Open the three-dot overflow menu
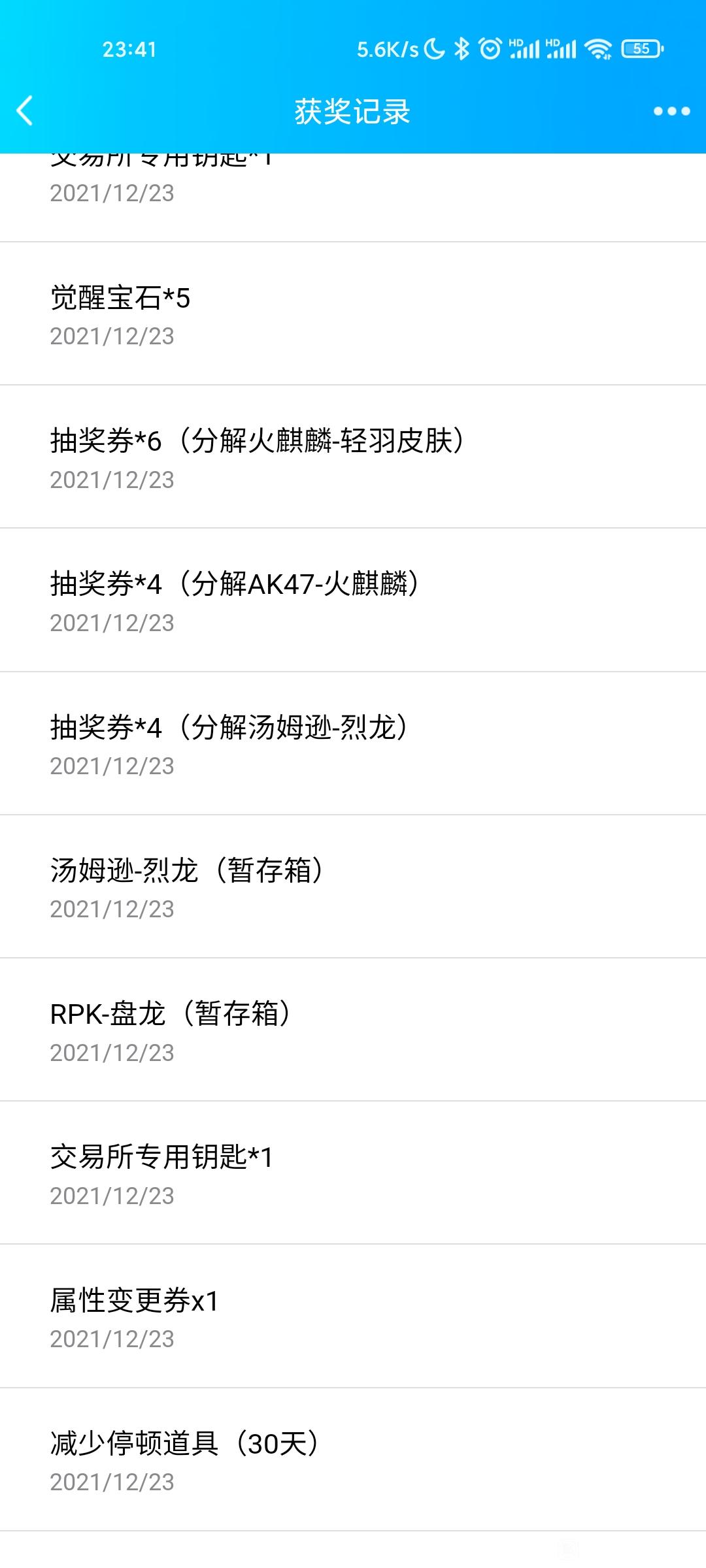 point(671,111)
